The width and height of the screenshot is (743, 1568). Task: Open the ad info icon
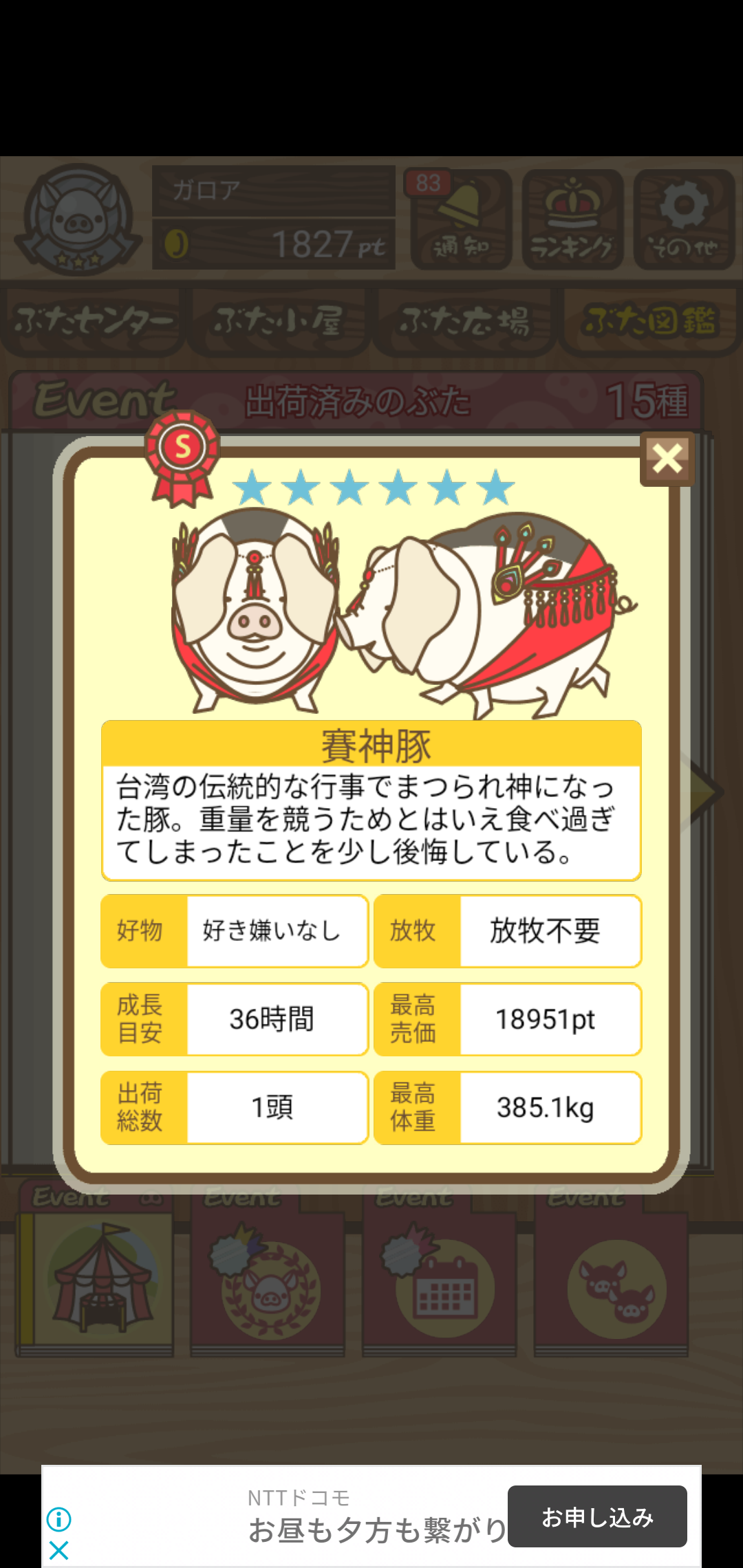(x=59, y=1519)
